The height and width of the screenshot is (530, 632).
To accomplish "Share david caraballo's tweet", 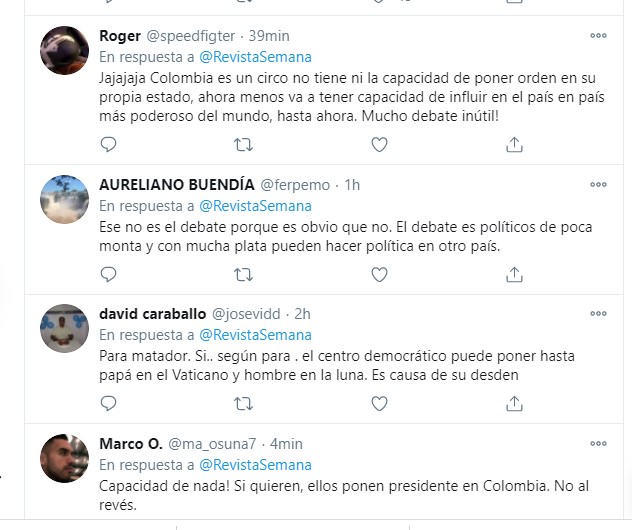I will tap(514, 404).
